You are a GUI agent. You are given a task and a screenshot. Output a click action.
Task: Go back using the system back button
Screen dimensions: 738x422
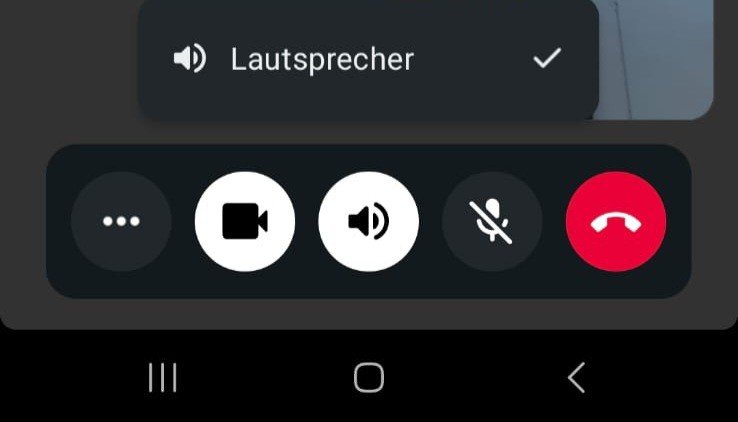575,377
